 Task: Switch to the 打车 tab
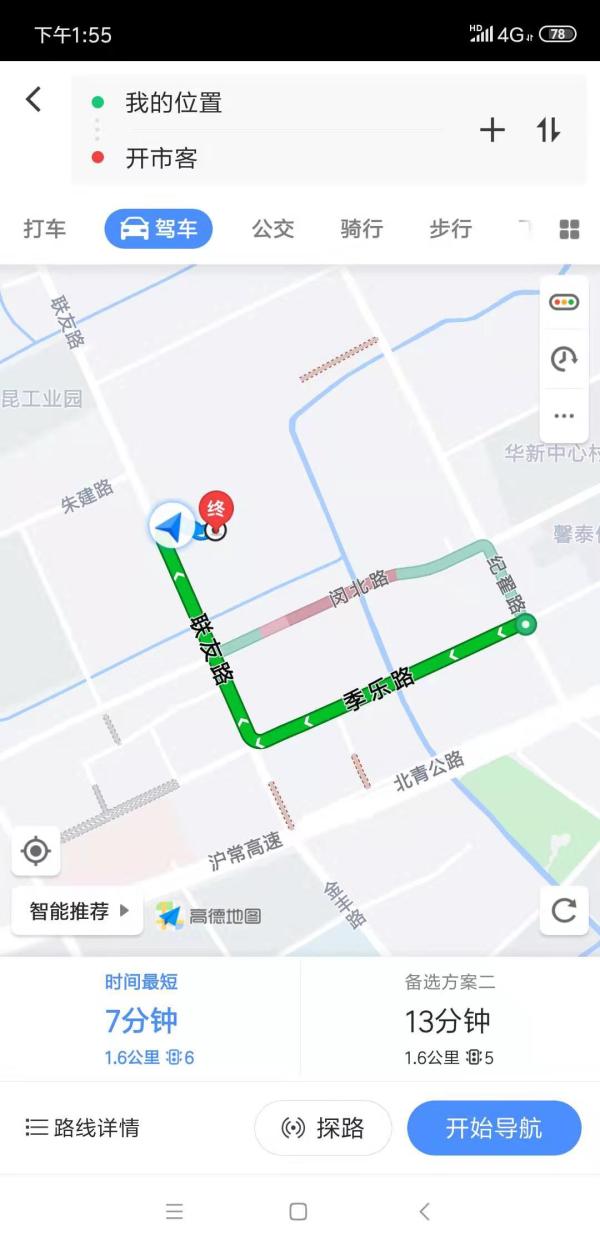point(45,229)
